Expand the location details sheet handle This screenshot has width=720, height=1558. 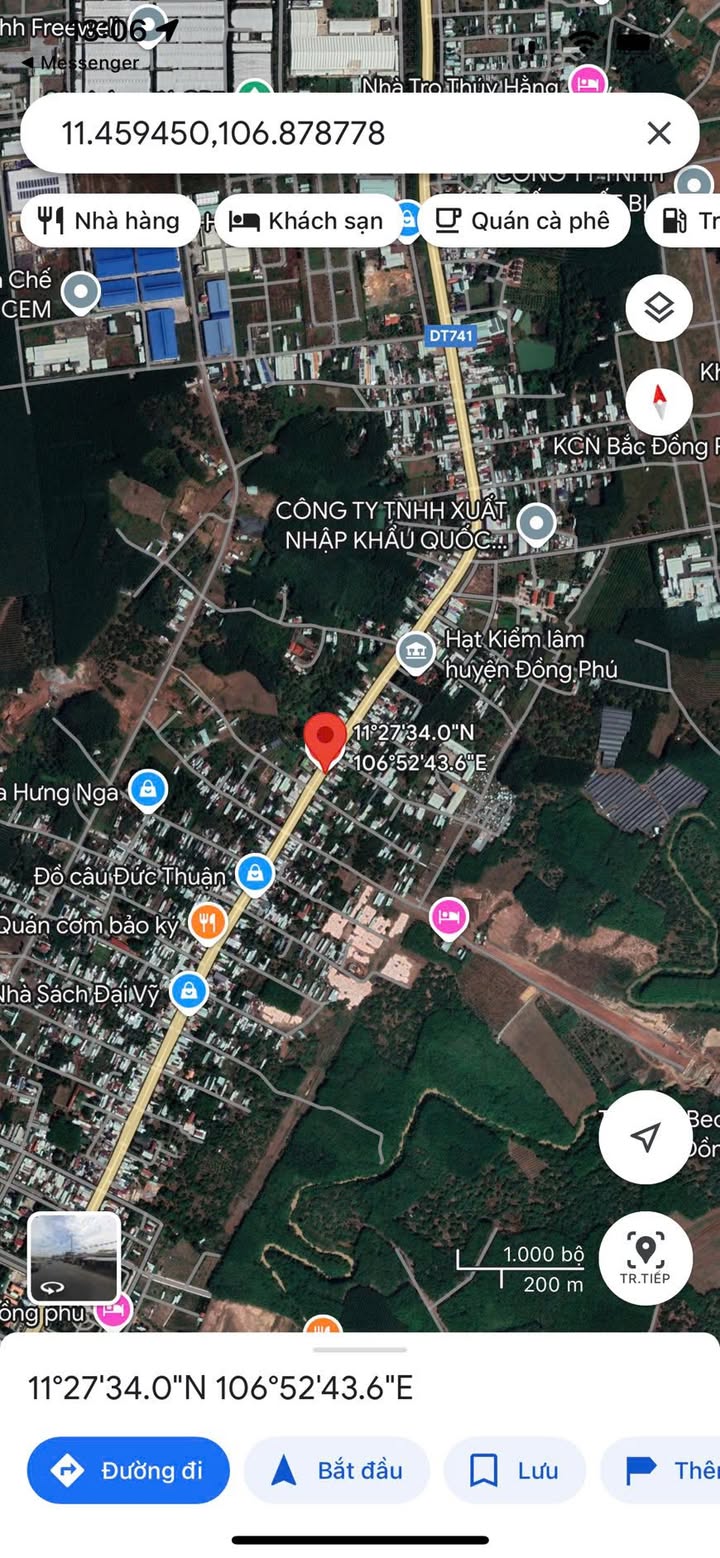coord(360,1350)
